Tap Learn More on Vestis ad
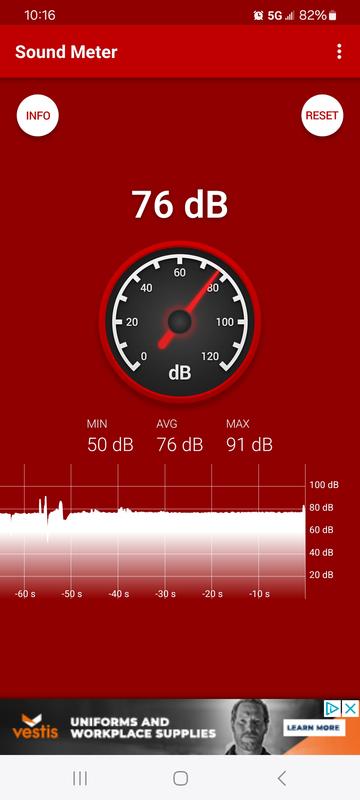Image resolution: width=360 pixels, height=800 pixels. click(x=314, y=728)
